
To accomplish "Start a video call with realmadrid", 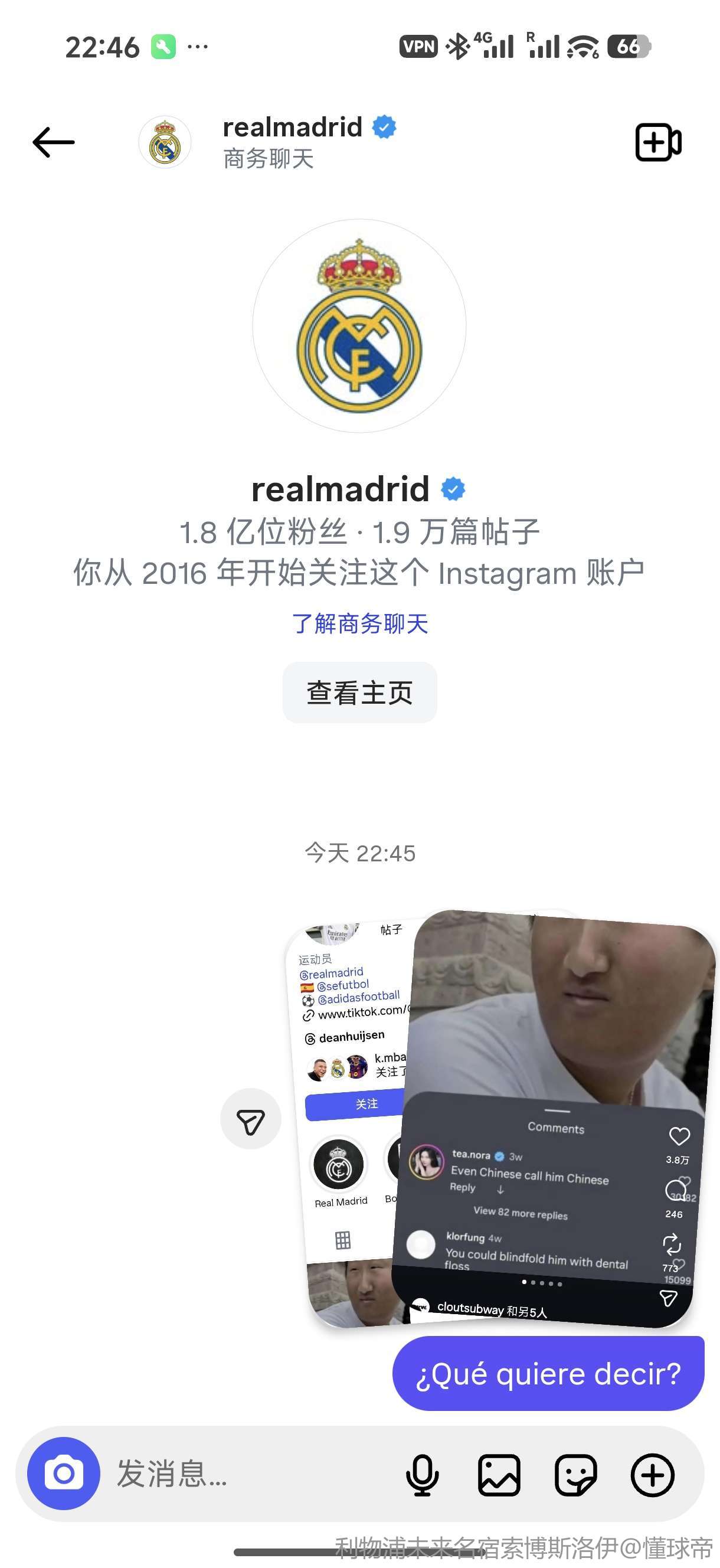I will coord(658,142).
